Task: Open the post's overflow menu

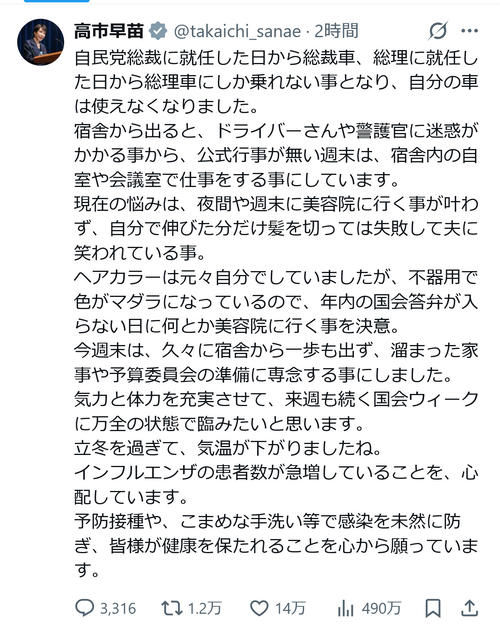Action: (469, 31)
